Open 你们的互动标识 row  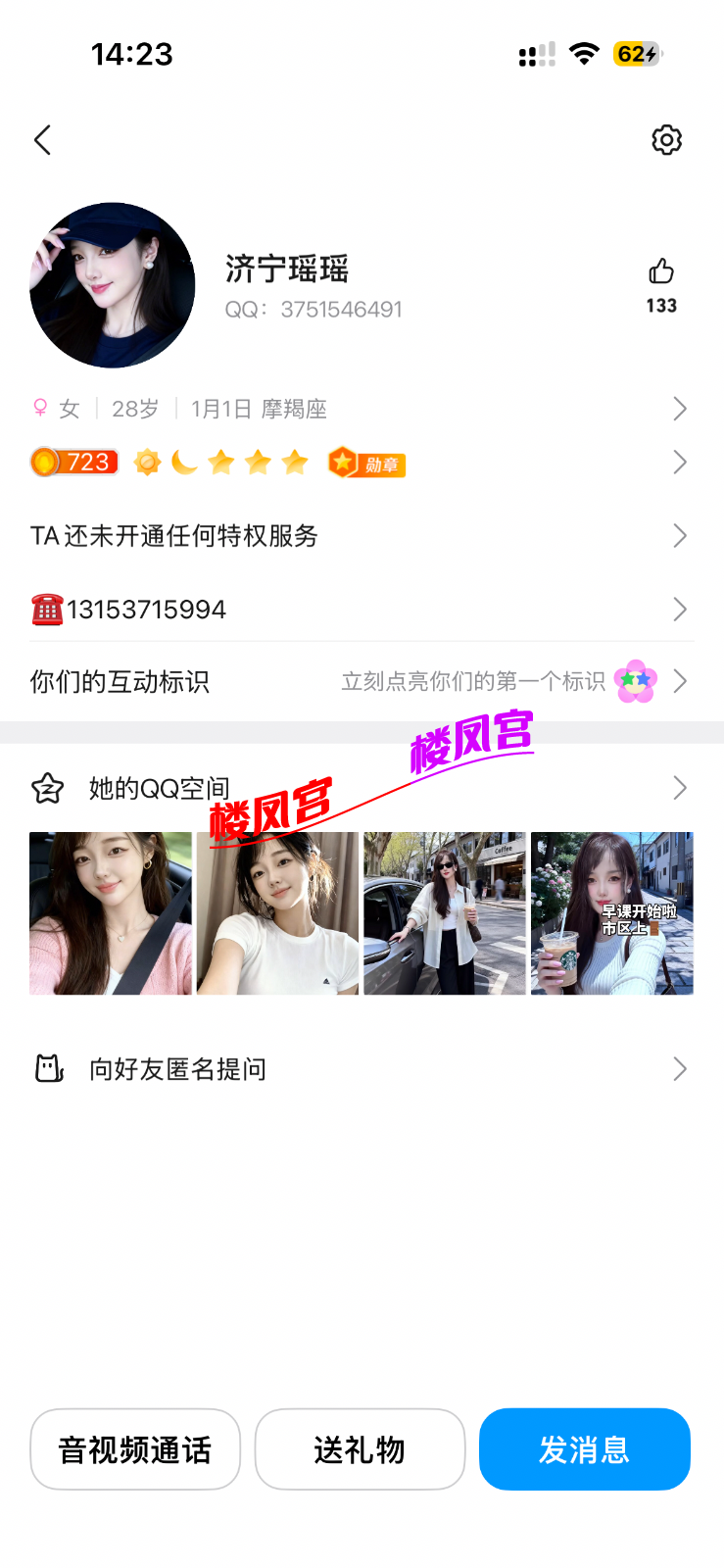[x=362, y=681]
